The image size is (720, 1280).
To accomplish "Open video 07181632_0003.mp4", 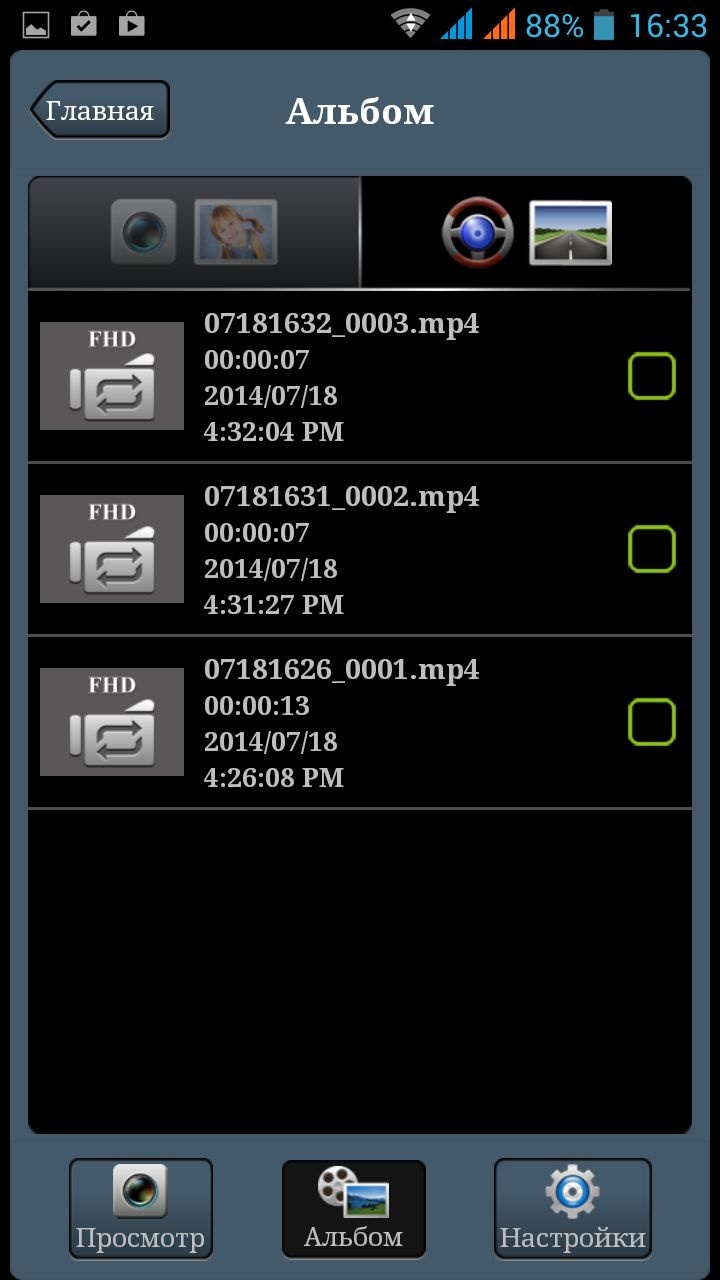I will tap(340, 377).
